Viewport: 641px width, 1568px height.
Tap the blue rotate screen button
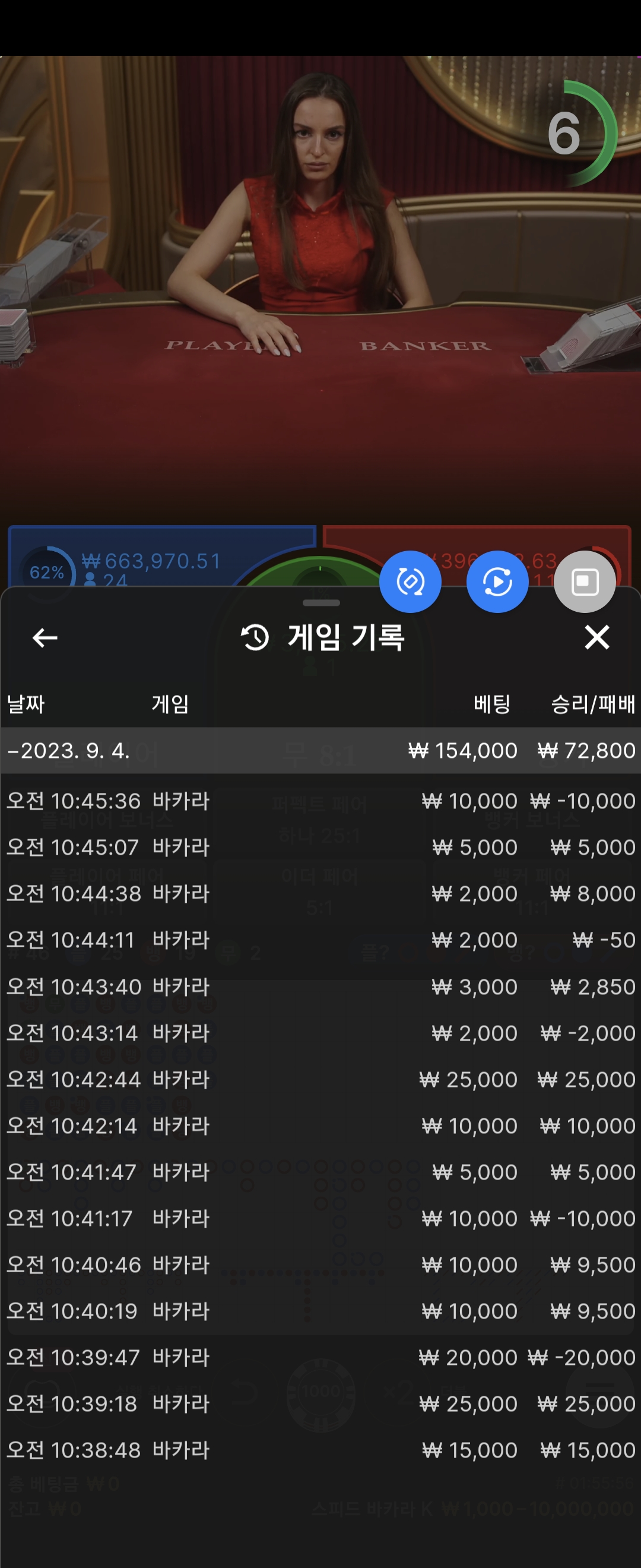pos(411,581)
